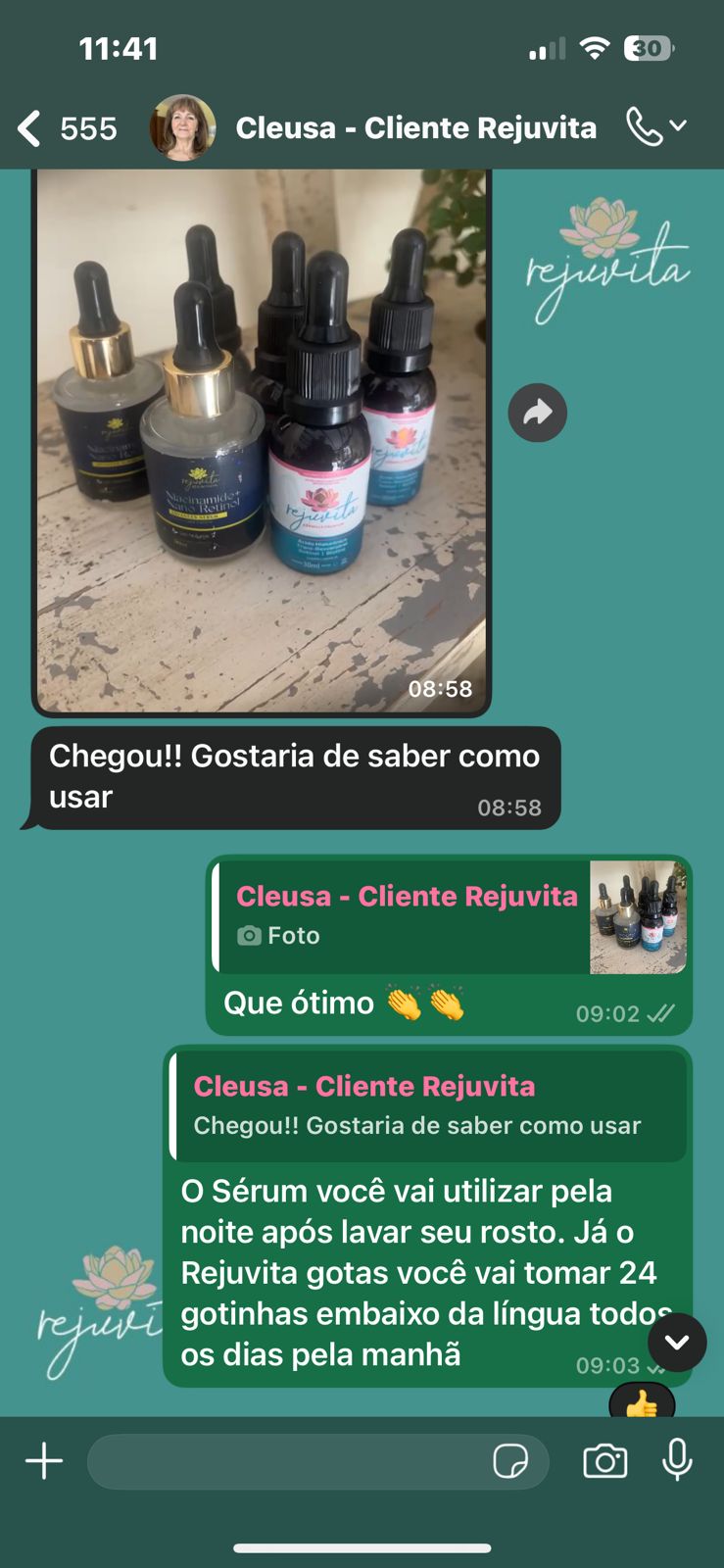Go back to the chats list
The height and width of the screenshot is (1568, 724).
(31, 128)
